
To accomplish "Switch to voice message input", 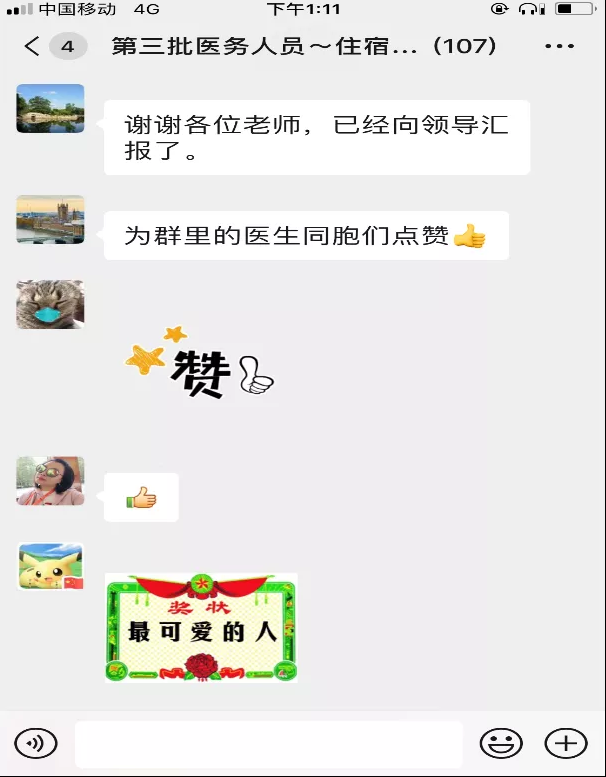I will 36,743.
